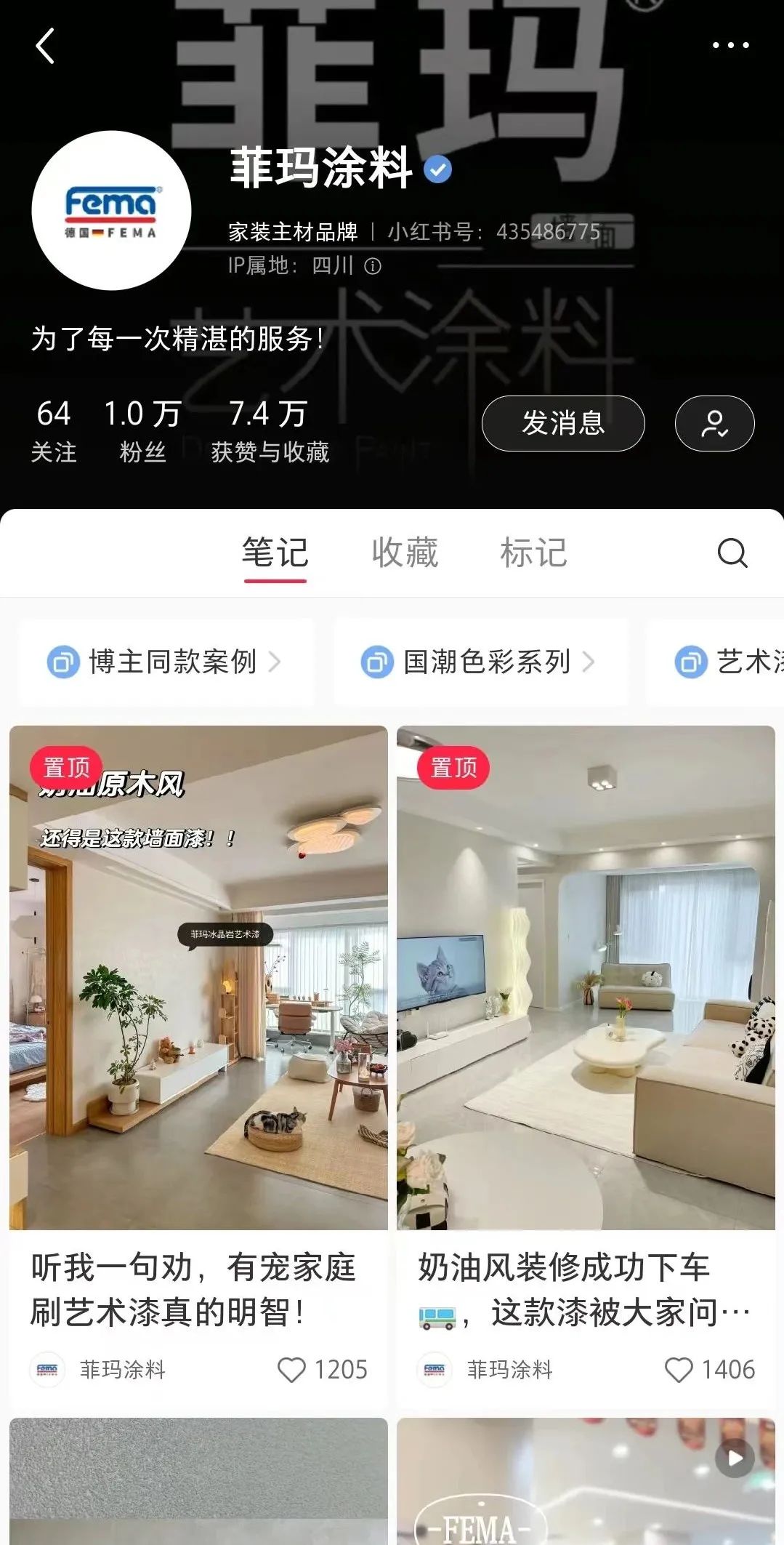Screen dimensions: 784x1545
Task: Go back using the top-left arrow
Action: (x=45, y=47)
